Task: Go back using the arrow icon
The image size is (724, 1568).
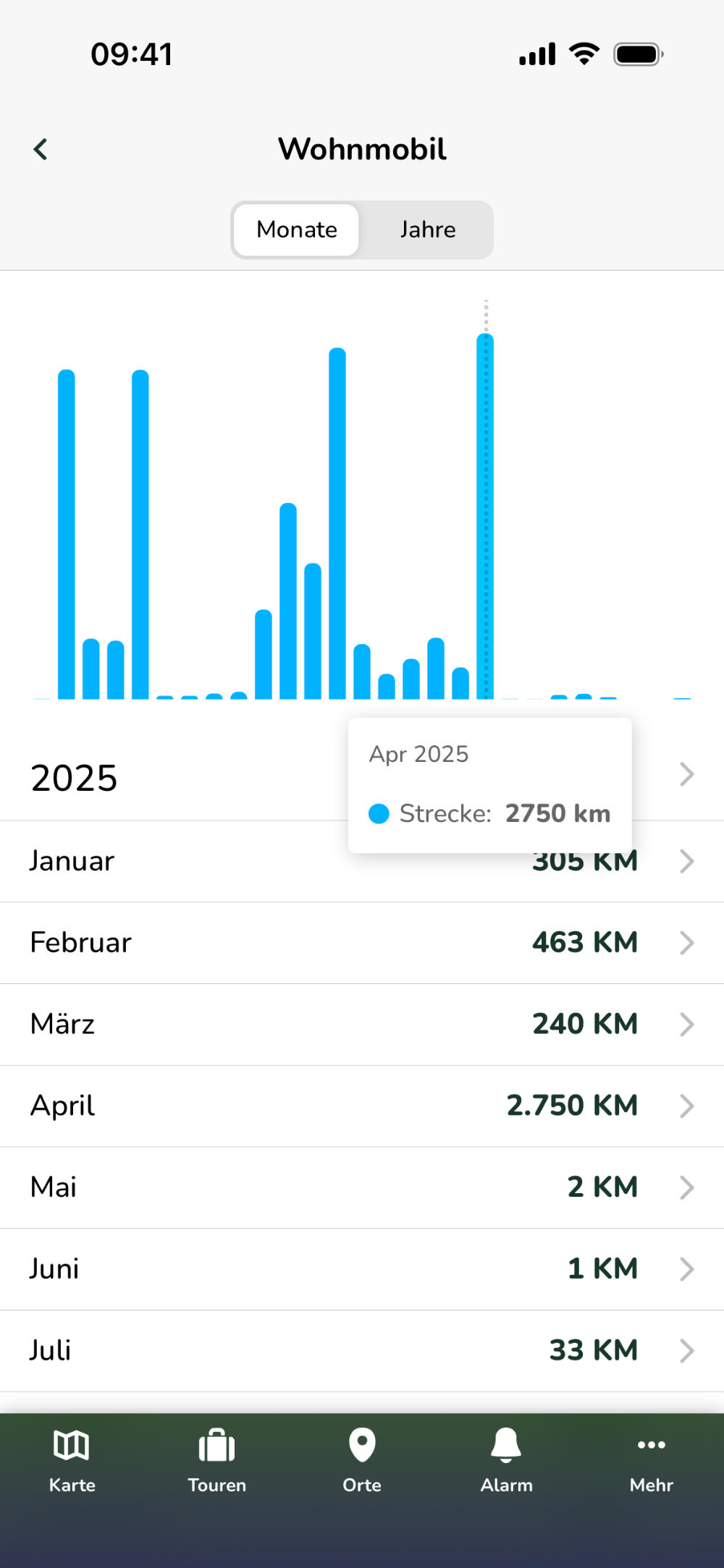Action: click(x=41, y=149)
